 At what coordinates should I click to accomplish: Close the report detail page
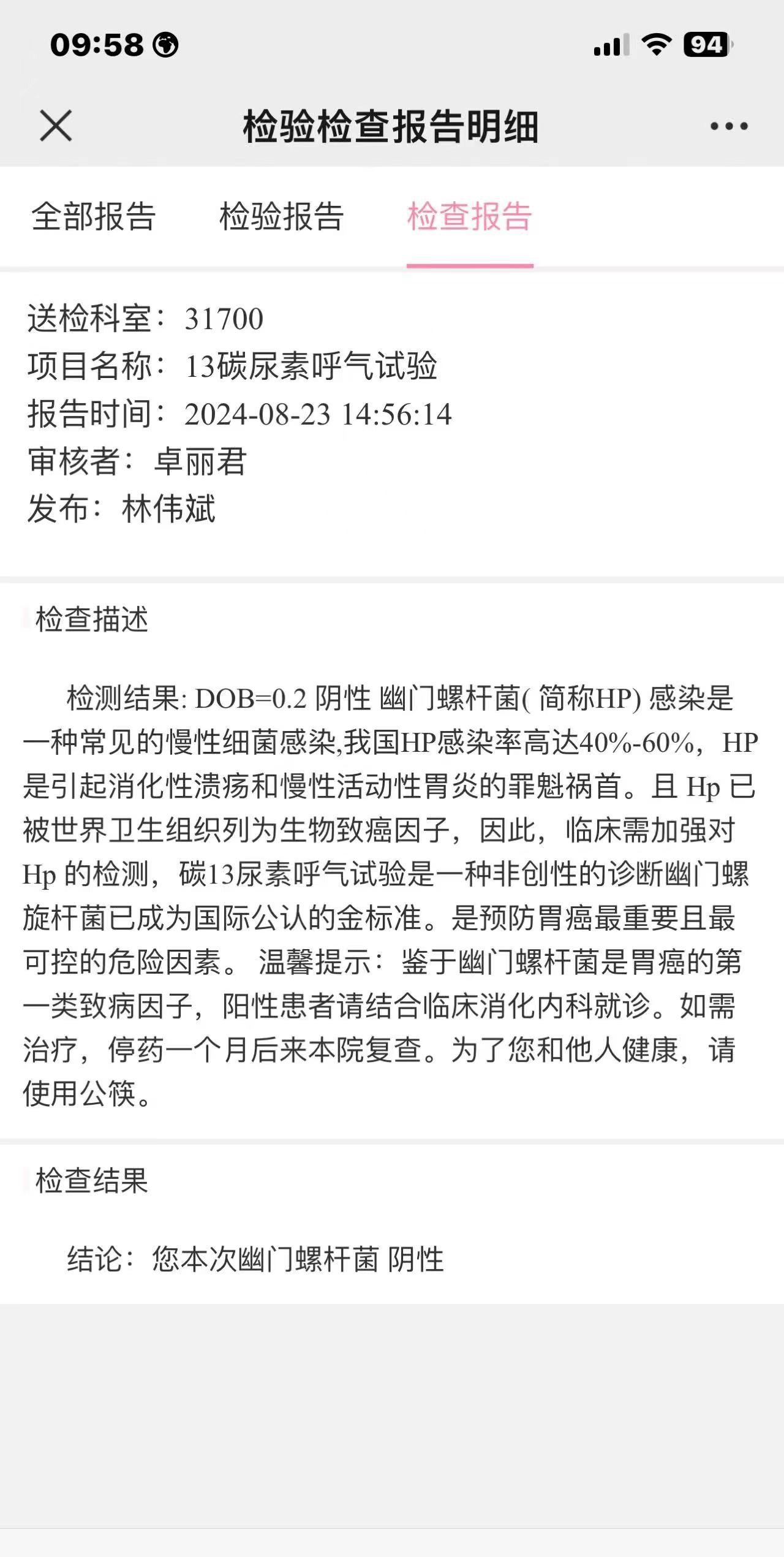pos(56,126)
